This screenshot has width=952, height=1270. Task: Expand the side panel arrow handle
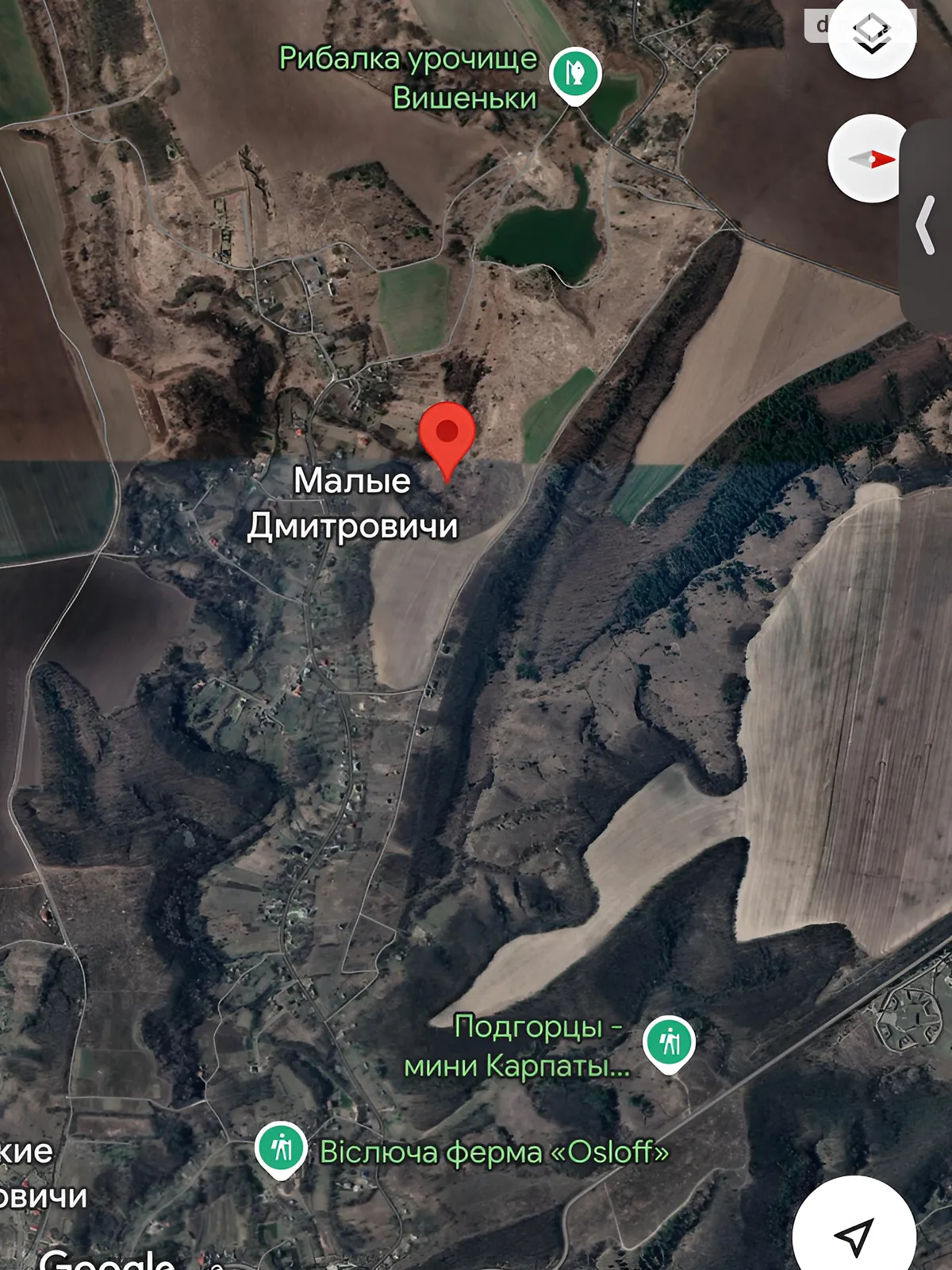(925, 226)
